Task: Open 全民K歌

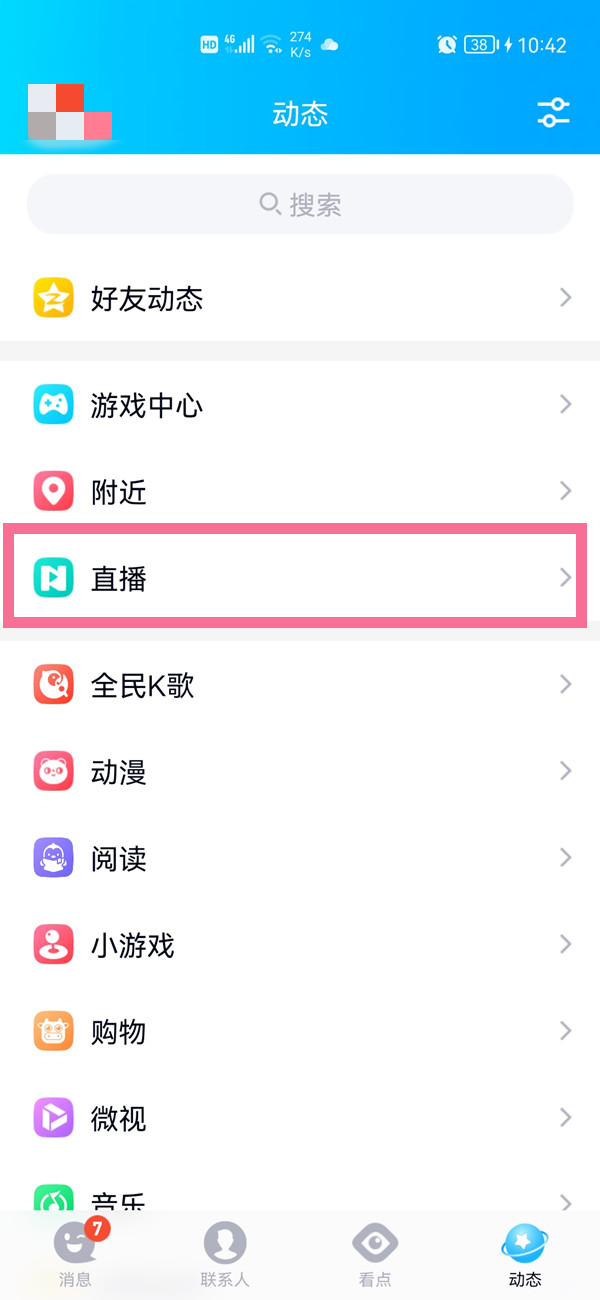Action: (x=300, y=685)
